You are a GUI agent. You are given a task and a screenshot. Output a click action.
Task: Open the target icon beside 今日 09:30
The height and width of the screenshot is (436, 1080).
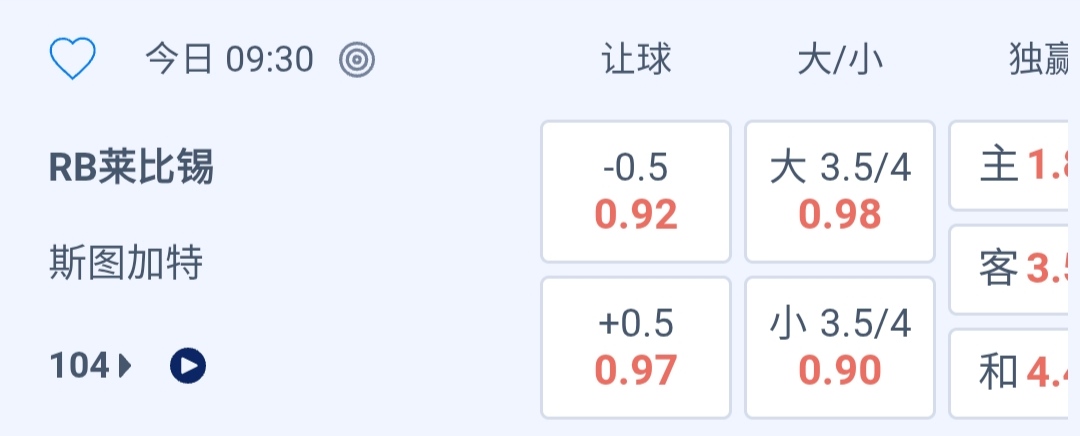pyautogui.click(x=357, y=60)
